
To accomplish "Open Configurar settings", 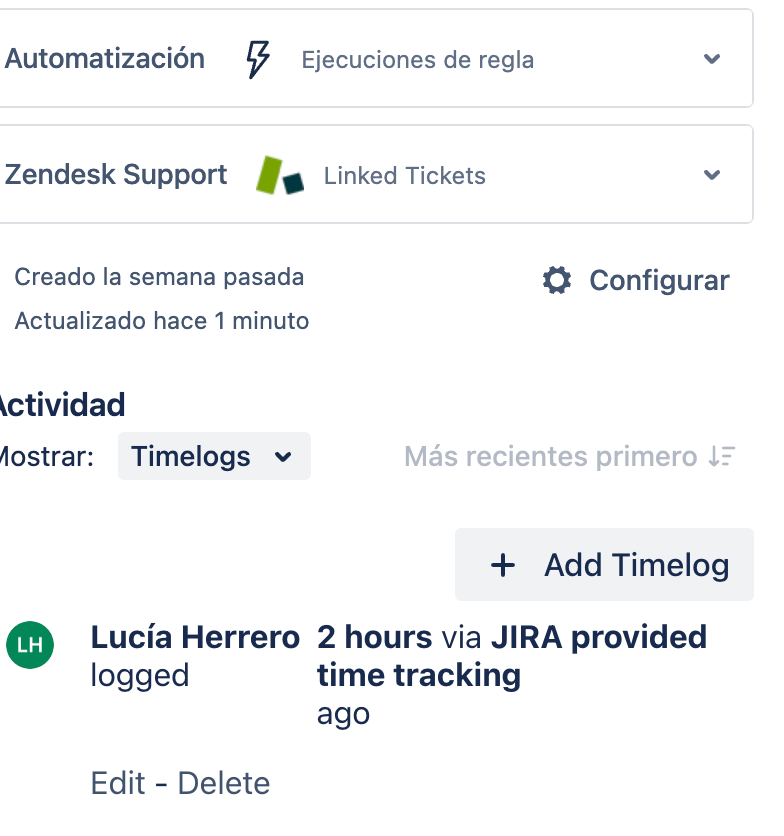I will pos(660,280).
